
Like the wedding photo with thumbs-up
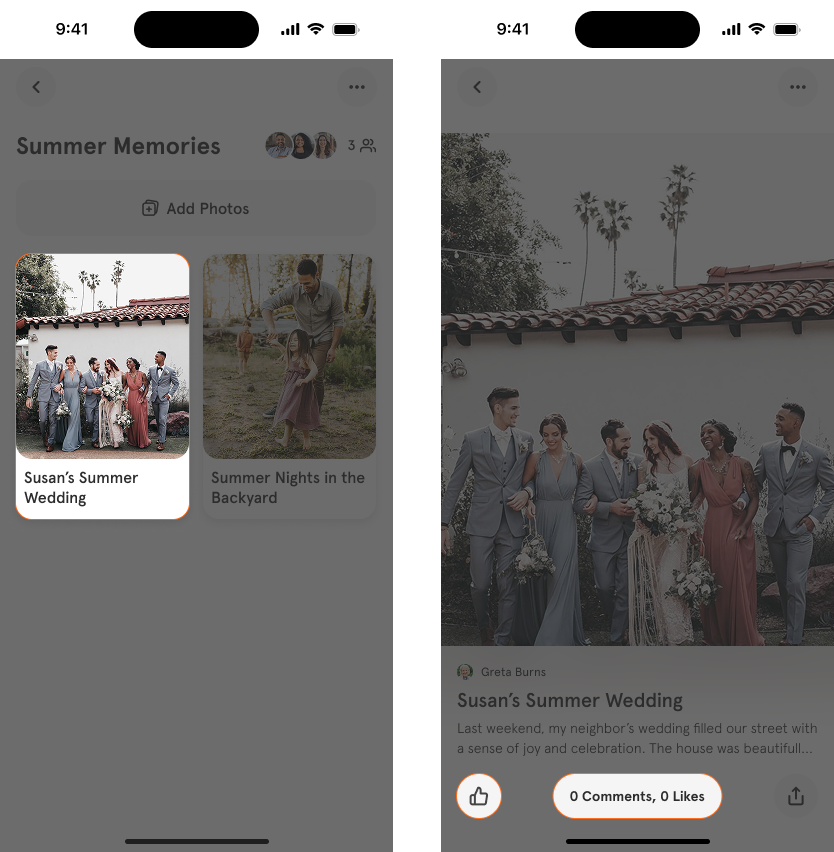pyautogui.click(x=479, y=796)
